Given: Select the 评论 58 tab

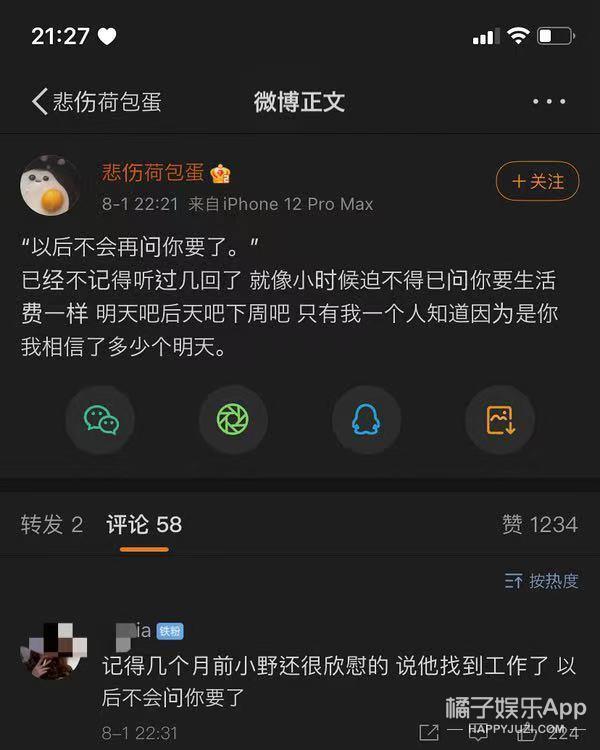Looking at the screenshot, I should (144, 524).
